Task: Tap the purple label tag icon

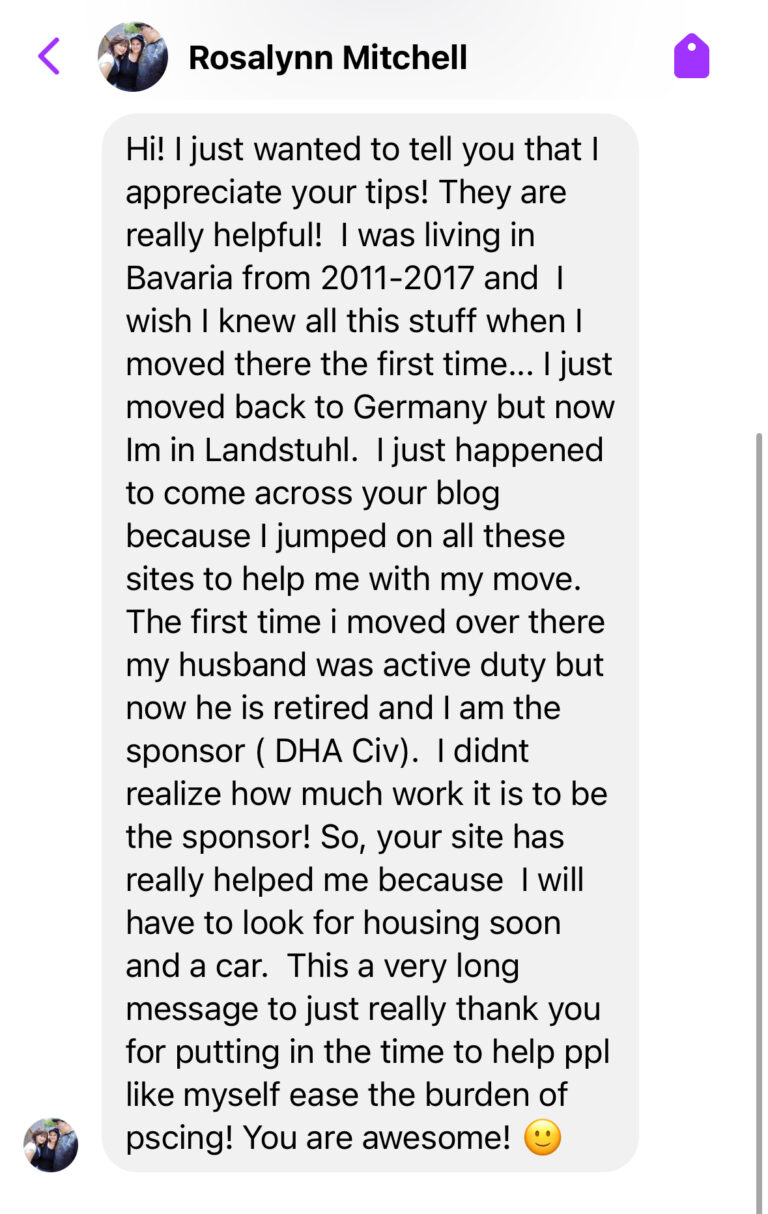Action: (691, 56)
